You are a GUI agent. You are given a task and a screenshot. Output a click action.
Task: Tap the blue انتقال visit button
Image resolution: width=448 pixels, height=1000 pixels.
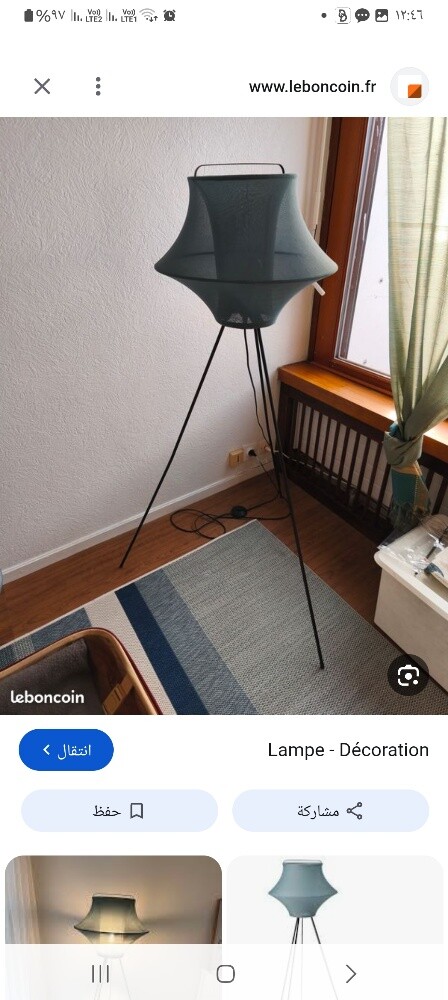[66, 750]
